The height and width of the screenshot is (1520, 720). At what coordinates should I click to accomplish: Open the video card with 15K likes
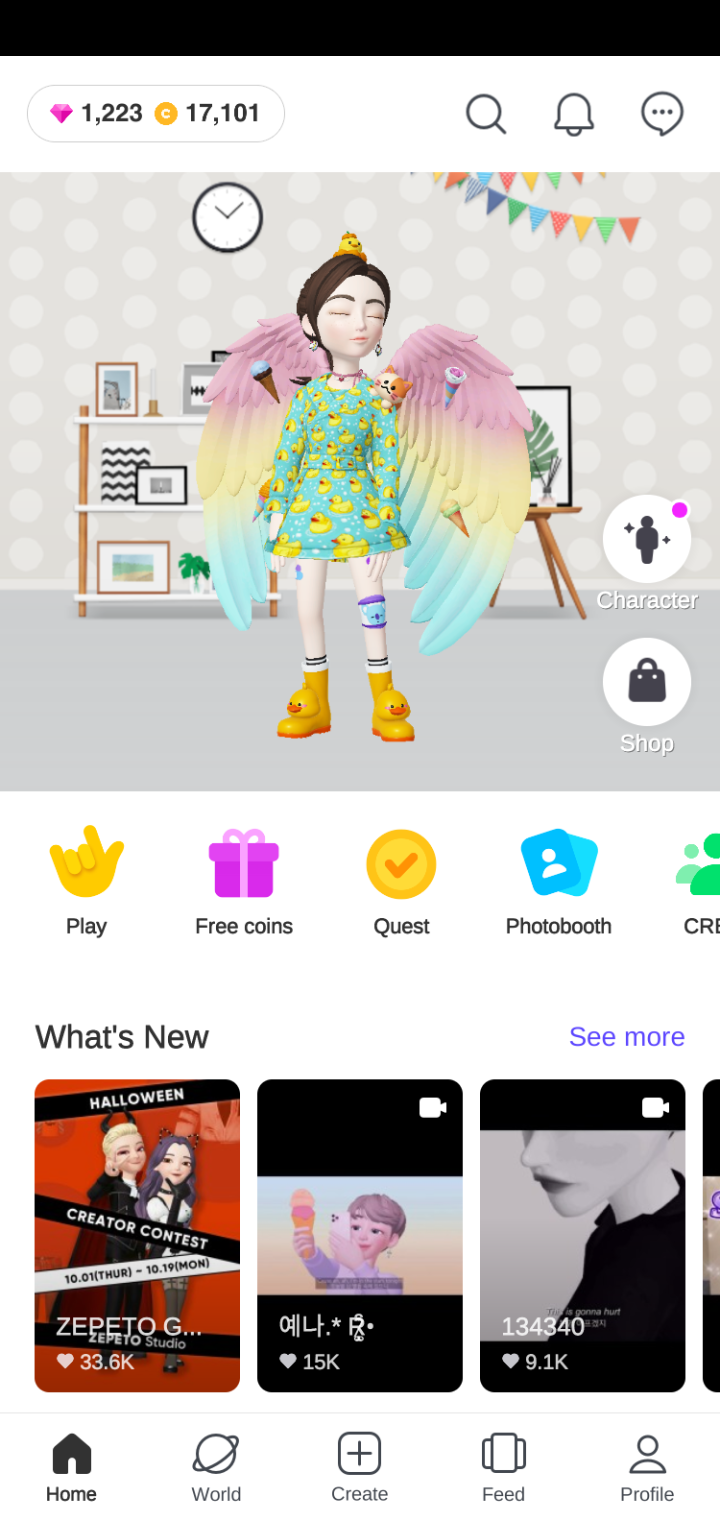pos(360,1236)
